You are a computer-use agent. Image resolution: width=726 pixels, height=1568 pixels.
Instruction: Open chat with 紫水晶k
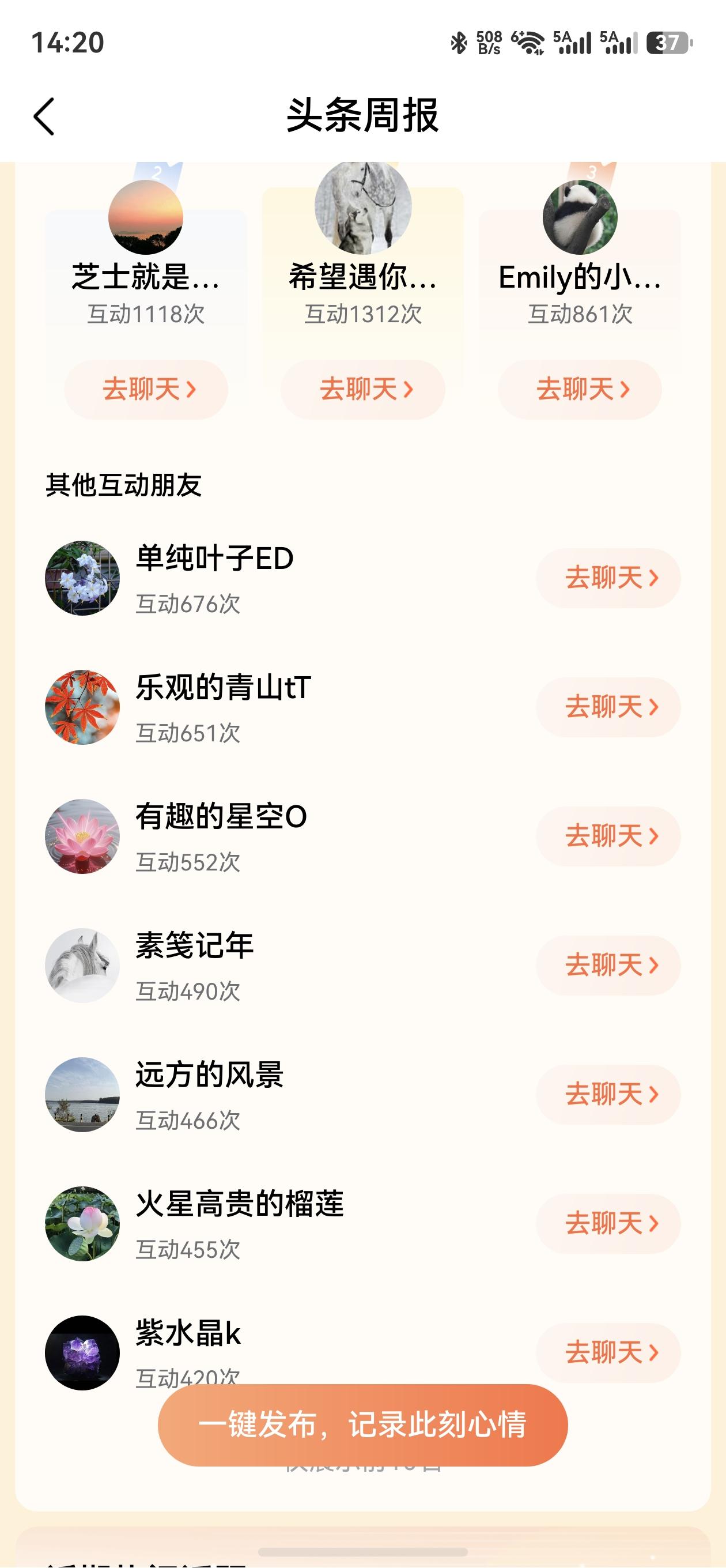click(608, 1352)
